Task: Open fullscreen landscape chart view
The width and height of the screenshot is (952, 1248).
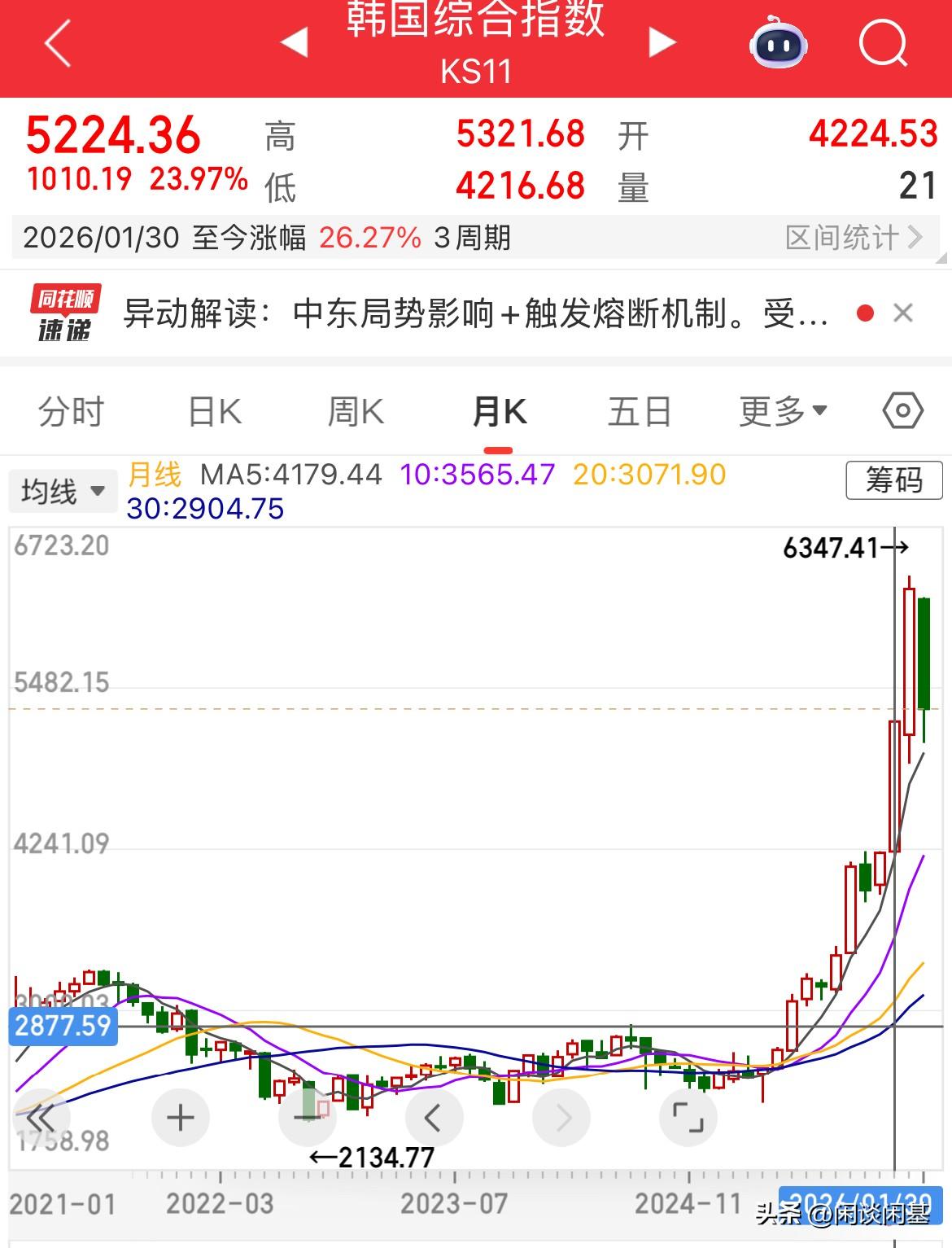Action: pos(688,1117)
